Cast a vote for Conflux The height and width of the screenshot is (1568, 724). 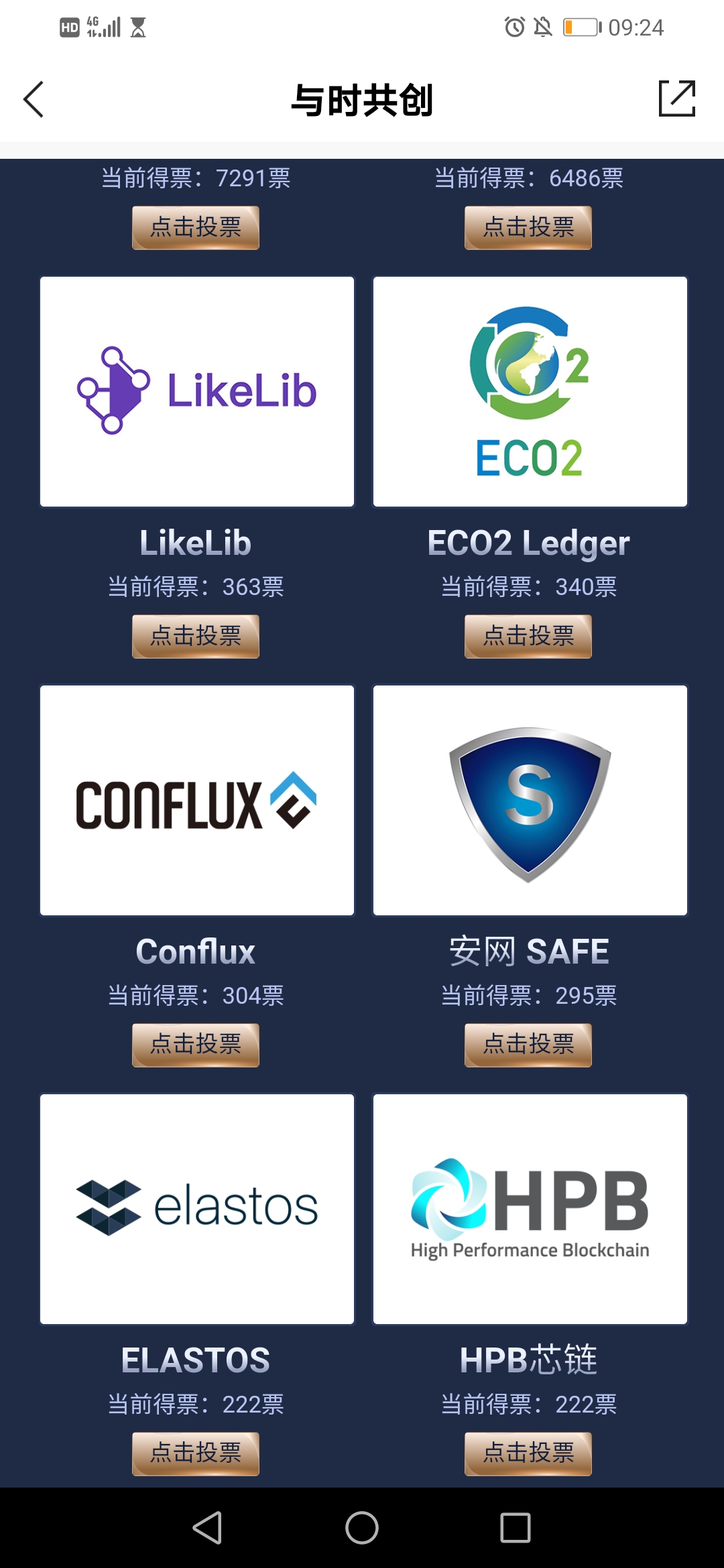coord(196,1045)
